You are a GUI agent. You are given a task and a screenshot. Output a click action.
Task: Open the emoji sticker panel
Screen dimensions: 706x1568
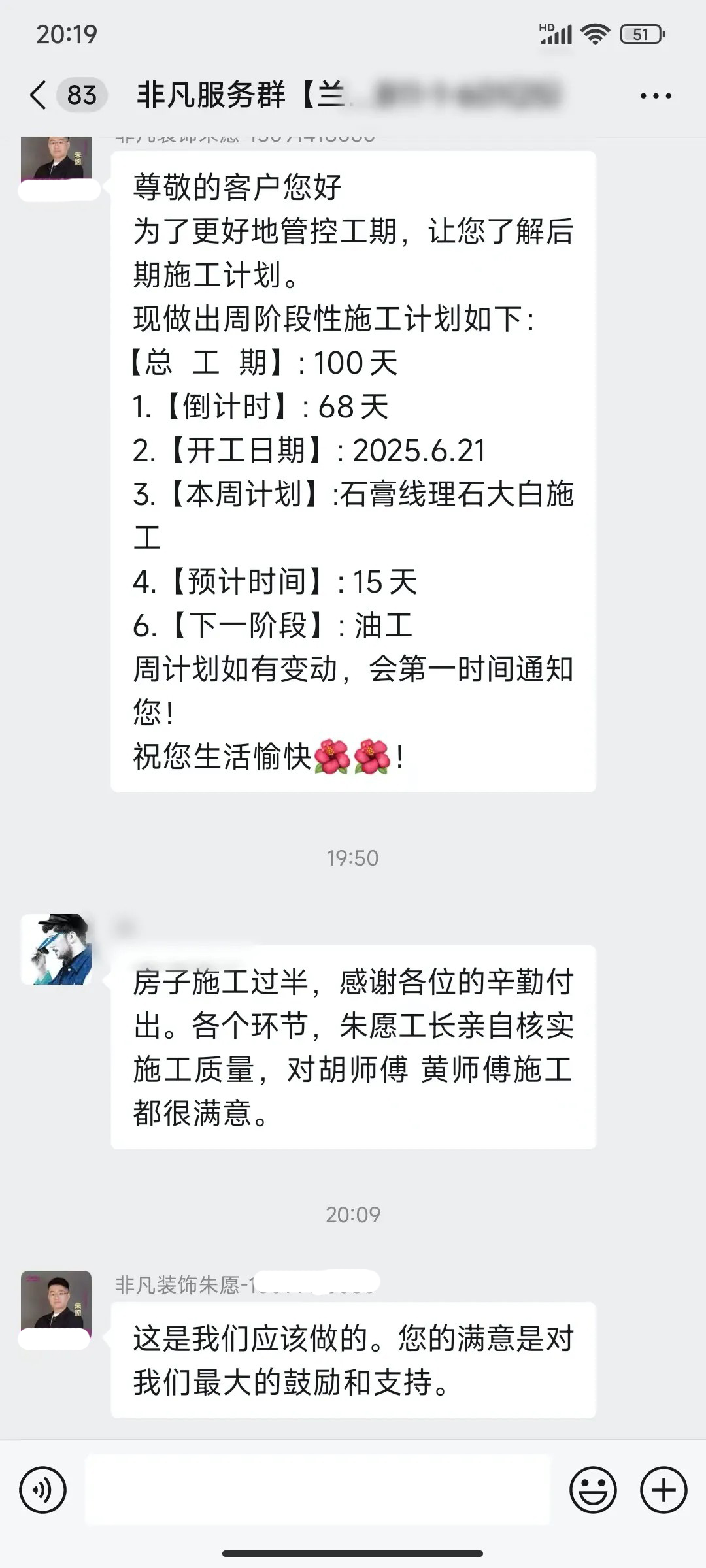(593, 1490)
